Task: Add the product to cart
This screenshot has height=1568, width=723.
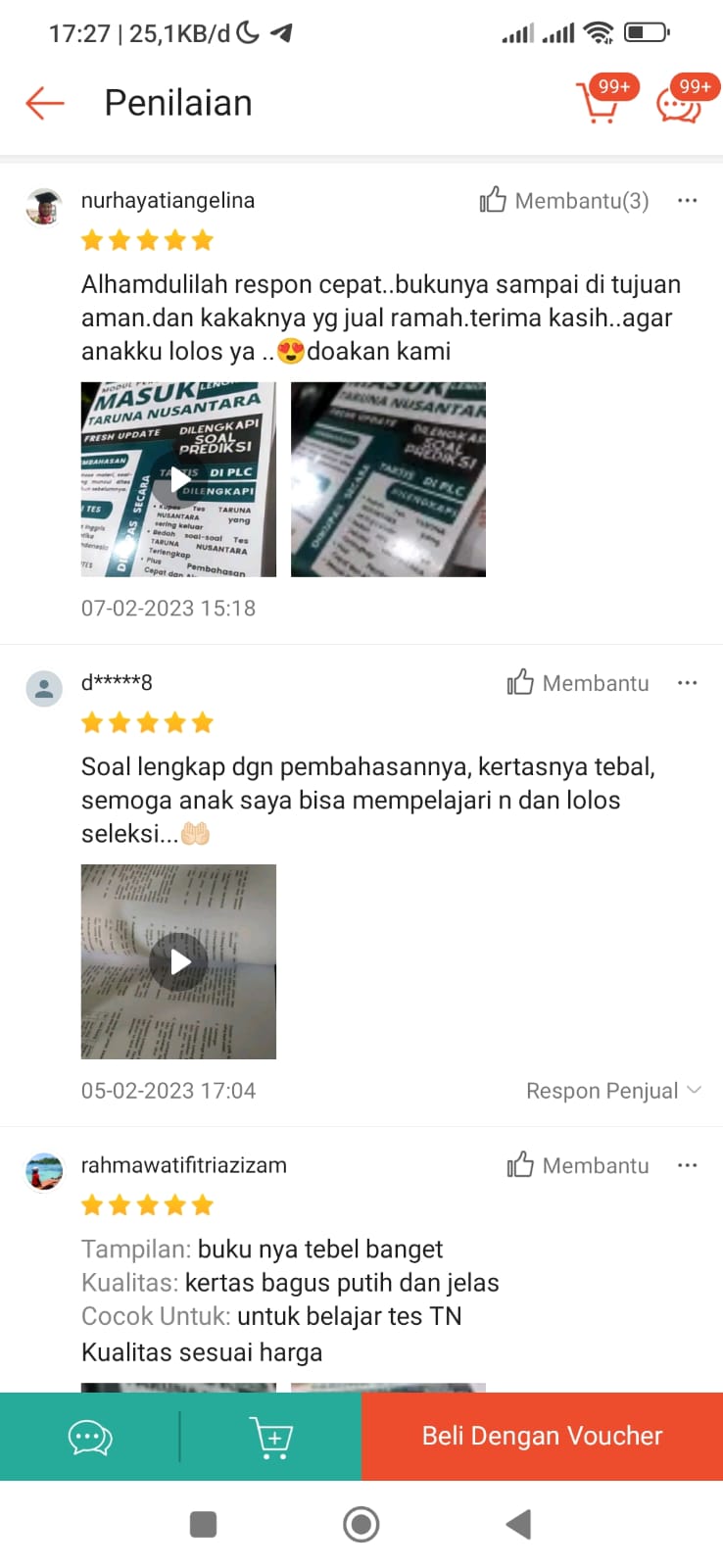Action: coord(271,1438)
